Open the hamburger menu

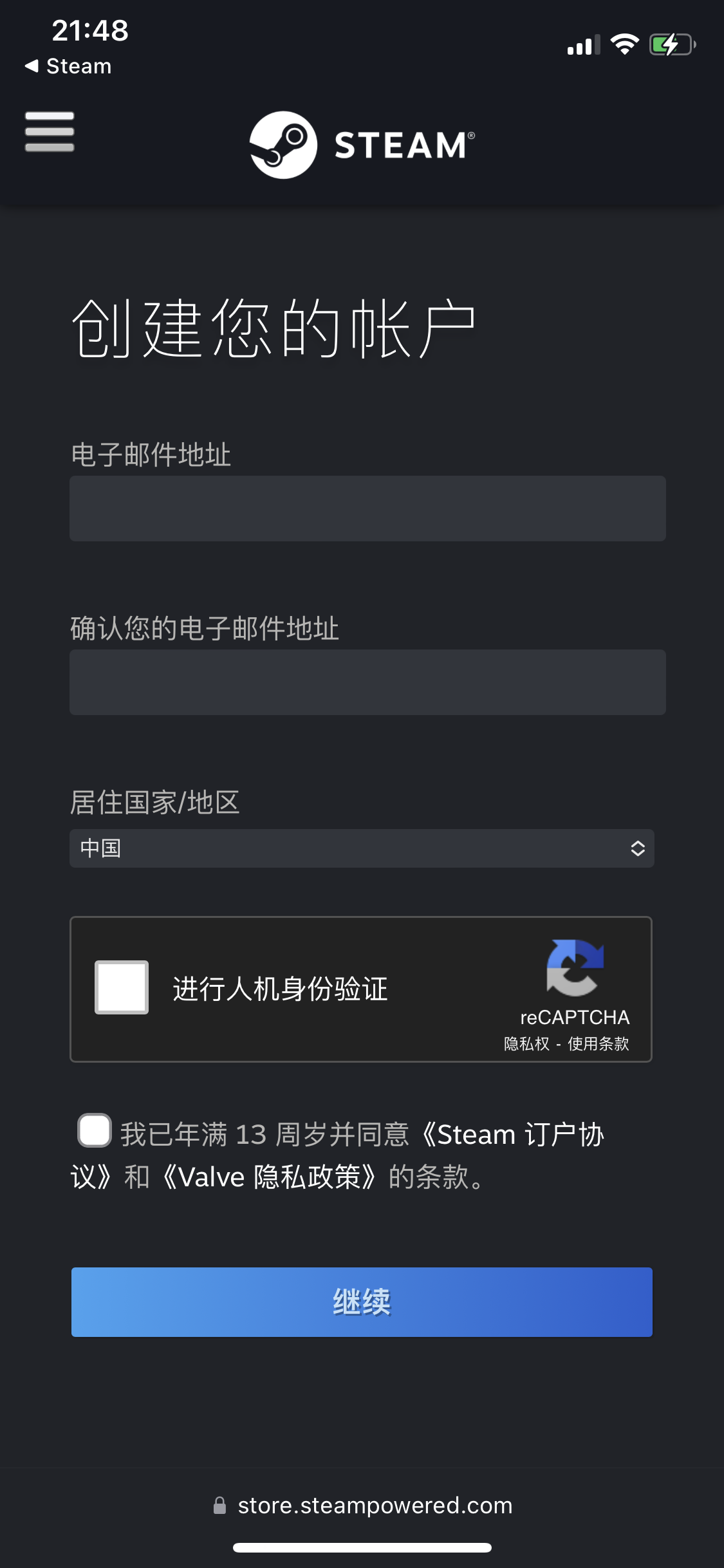tap(50, 132)
